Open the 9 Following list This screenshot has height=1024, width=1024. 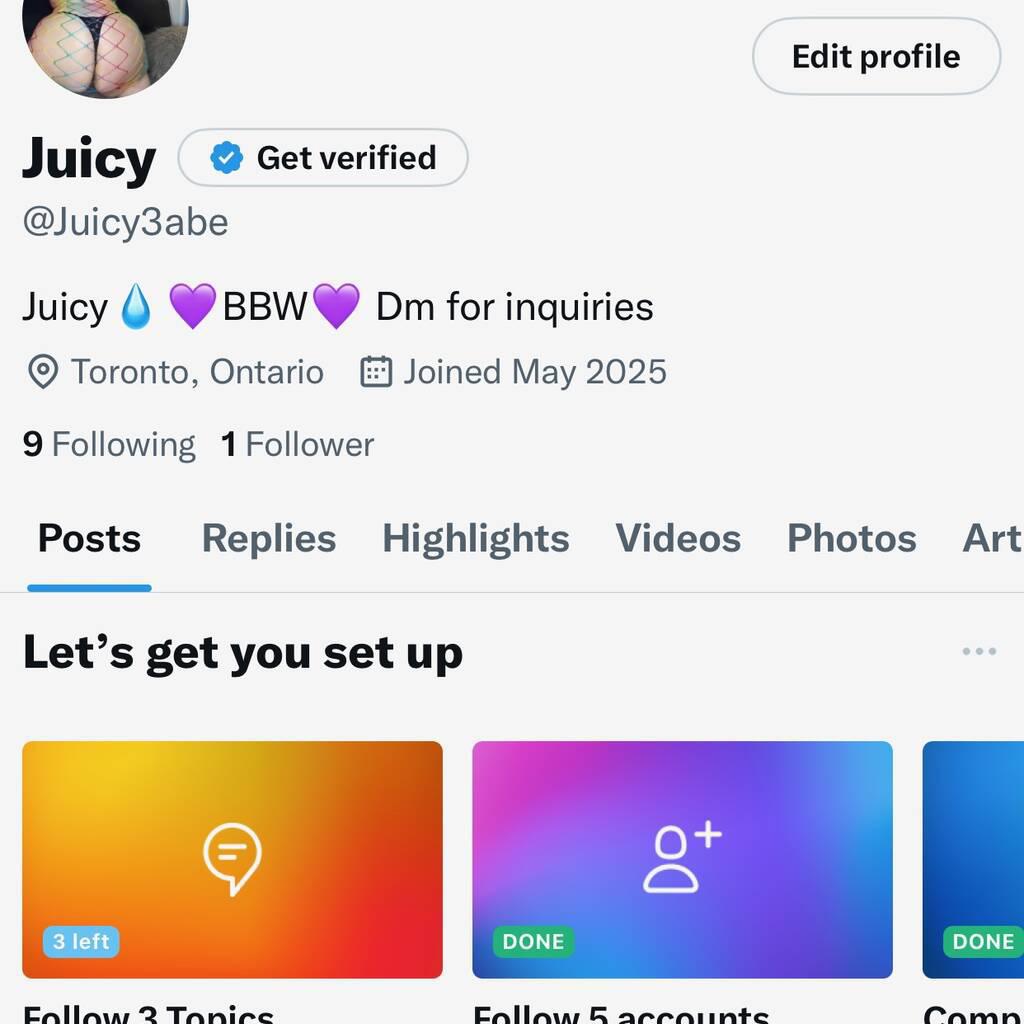[x=109, y=444]
